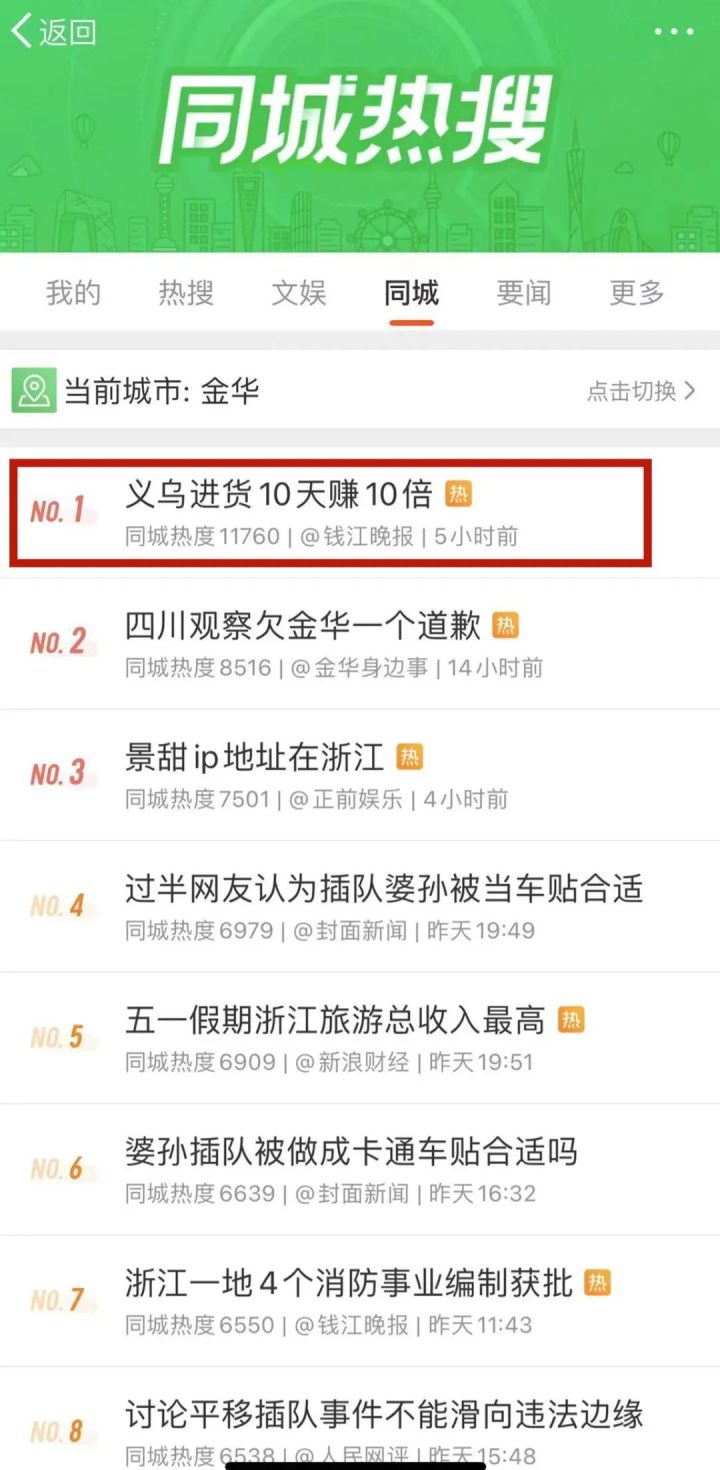The height and width of the screenshot is (1470, 720).
Task: Select the 同城 tab
Action: (411, 293)
